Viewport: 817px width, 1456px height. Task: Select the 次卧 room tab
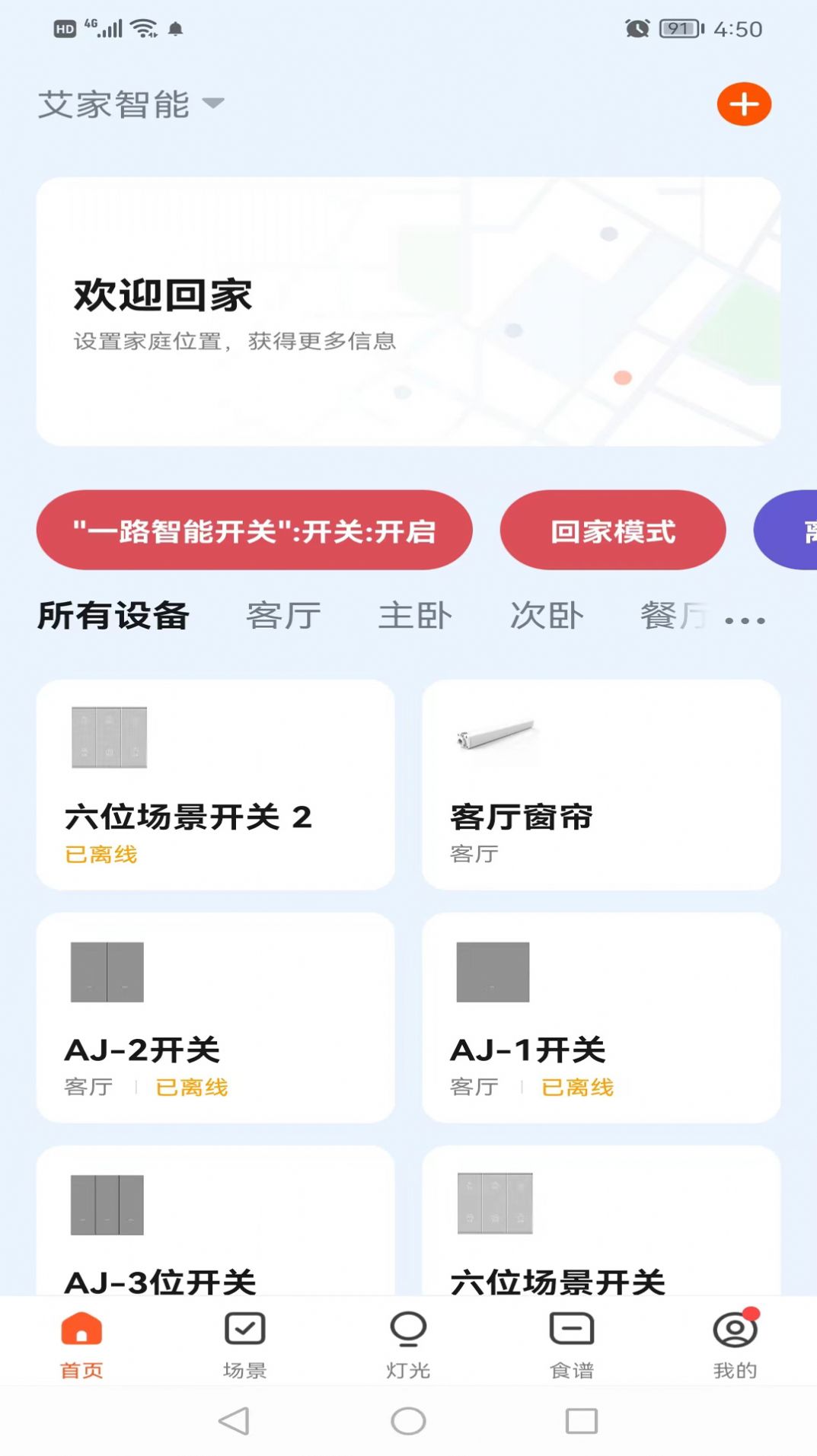tap(547, 615)
